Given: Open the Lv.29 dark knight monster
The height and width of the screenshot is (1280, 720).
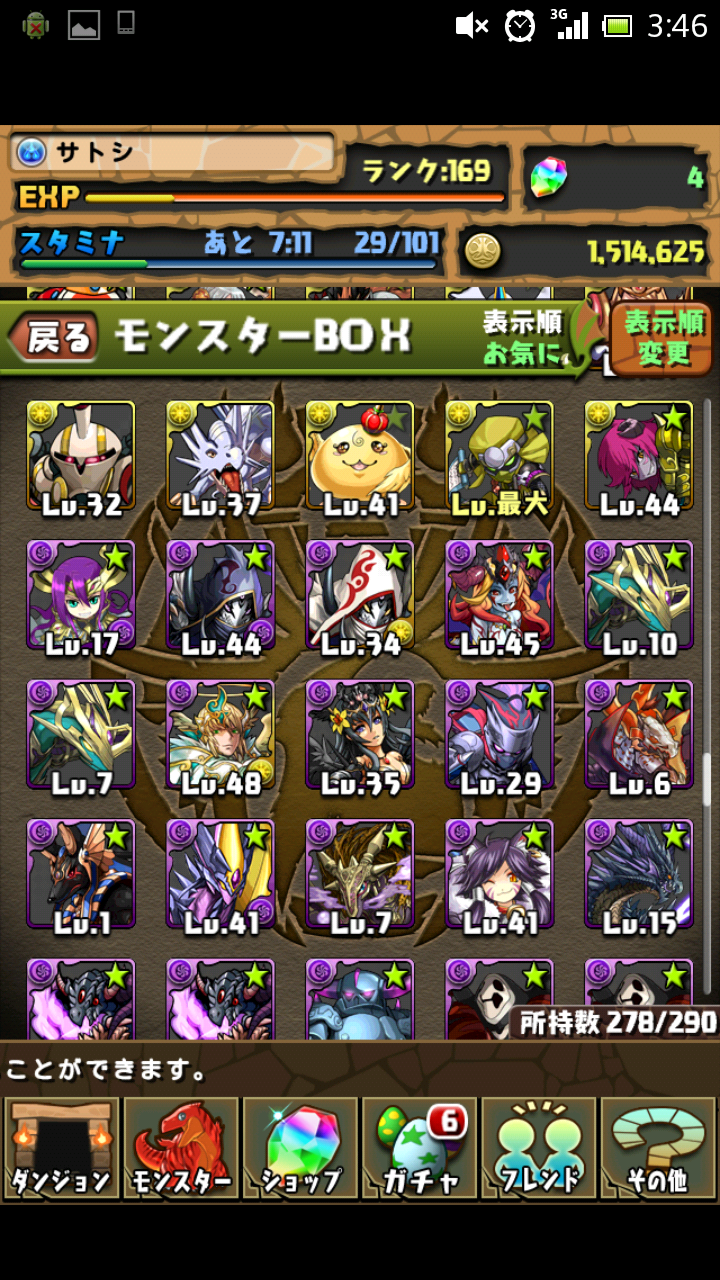Looking at the screenshot, I should [x=499, y=736].
